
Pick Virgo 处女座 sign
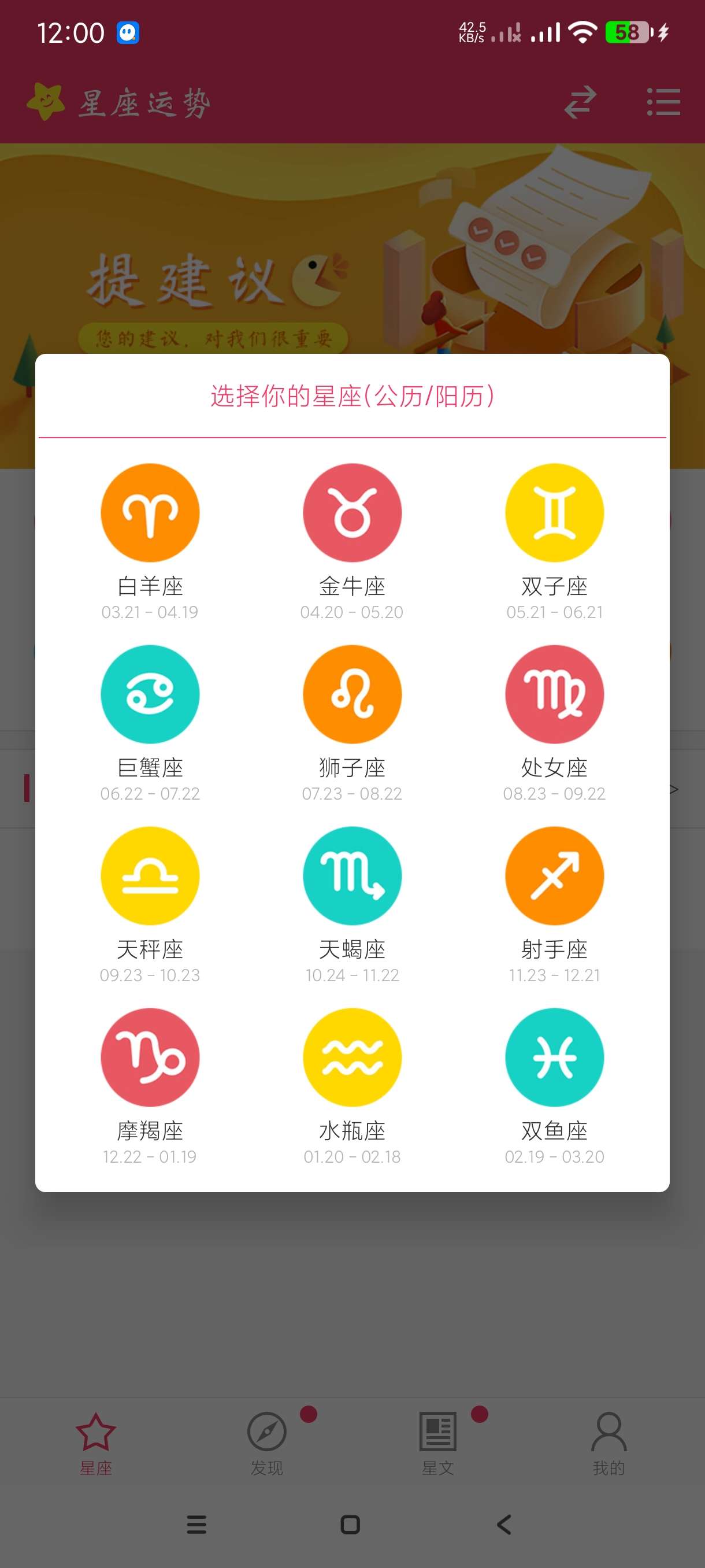tap(554, 694)
